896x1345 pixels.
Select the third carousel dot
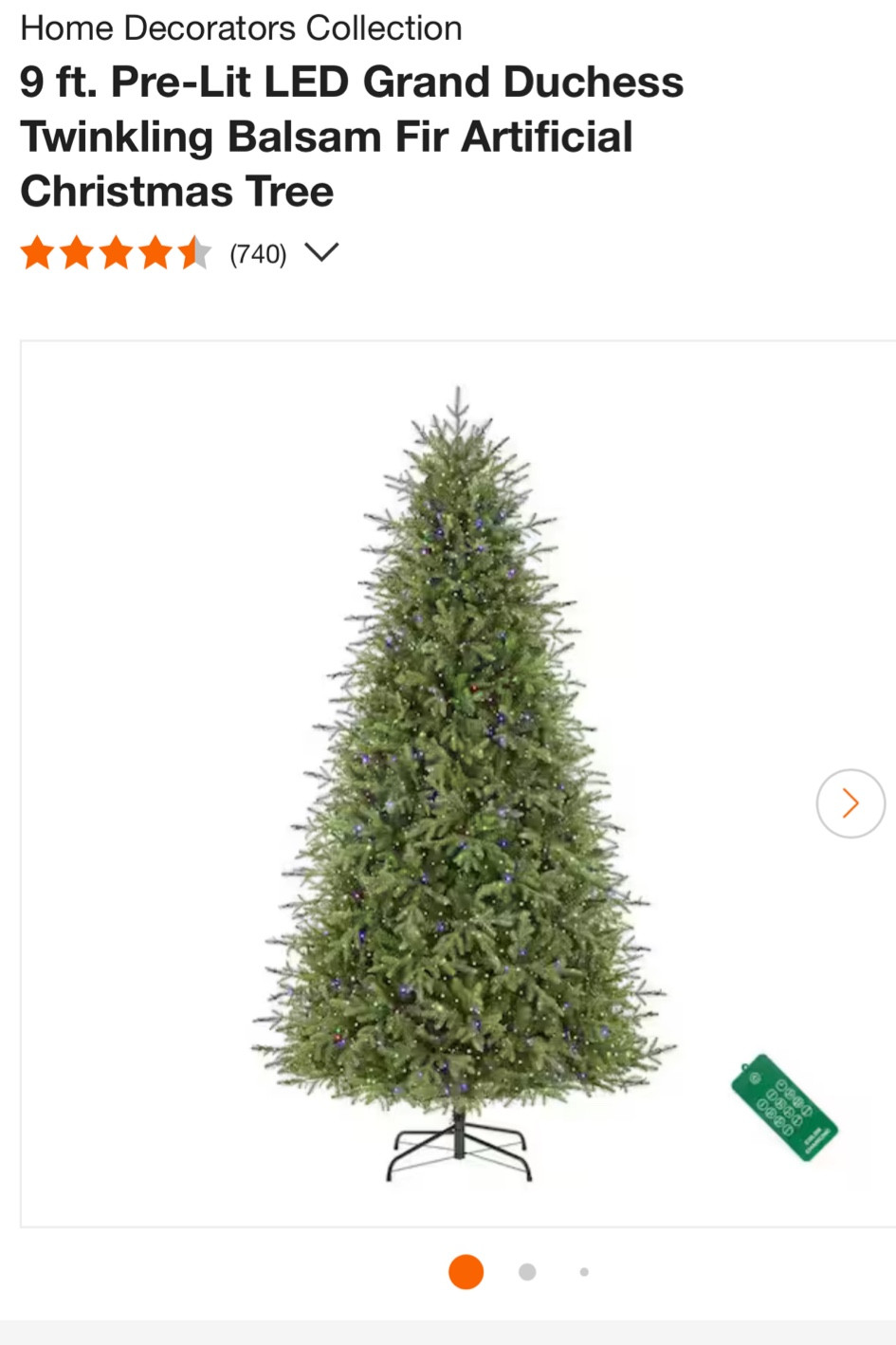(x=584, y=1271)
